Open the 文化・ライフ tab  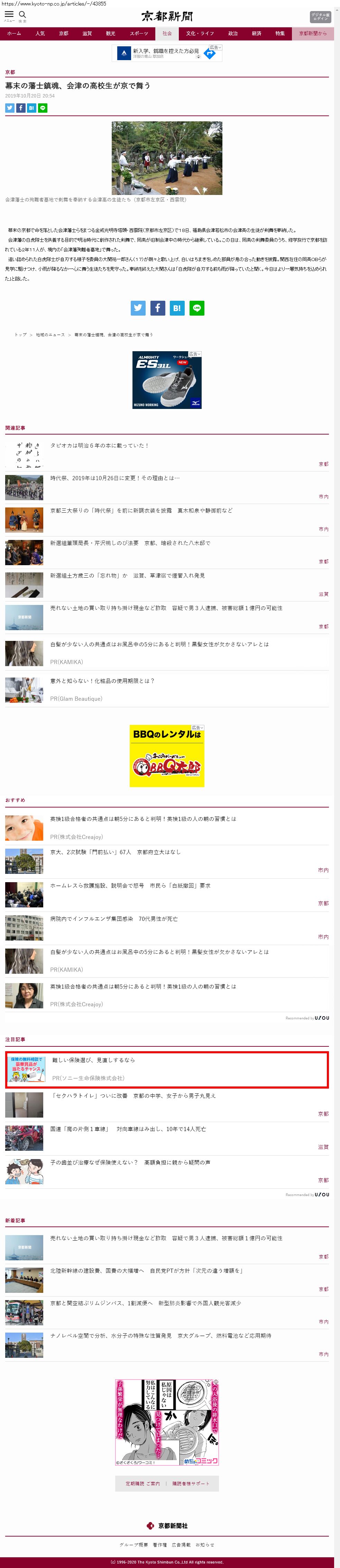click(x=200, y=34)
